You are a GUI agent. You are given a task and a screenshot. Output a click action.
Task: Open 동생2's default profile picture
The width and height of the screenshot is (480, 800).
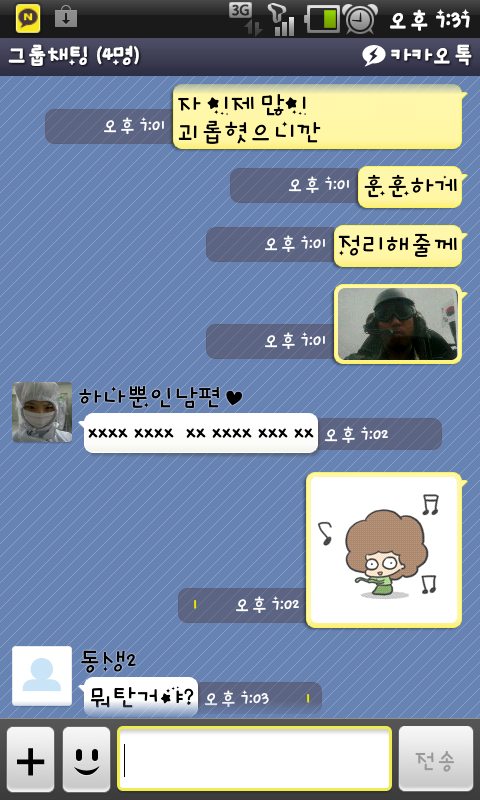click(42, 676)
